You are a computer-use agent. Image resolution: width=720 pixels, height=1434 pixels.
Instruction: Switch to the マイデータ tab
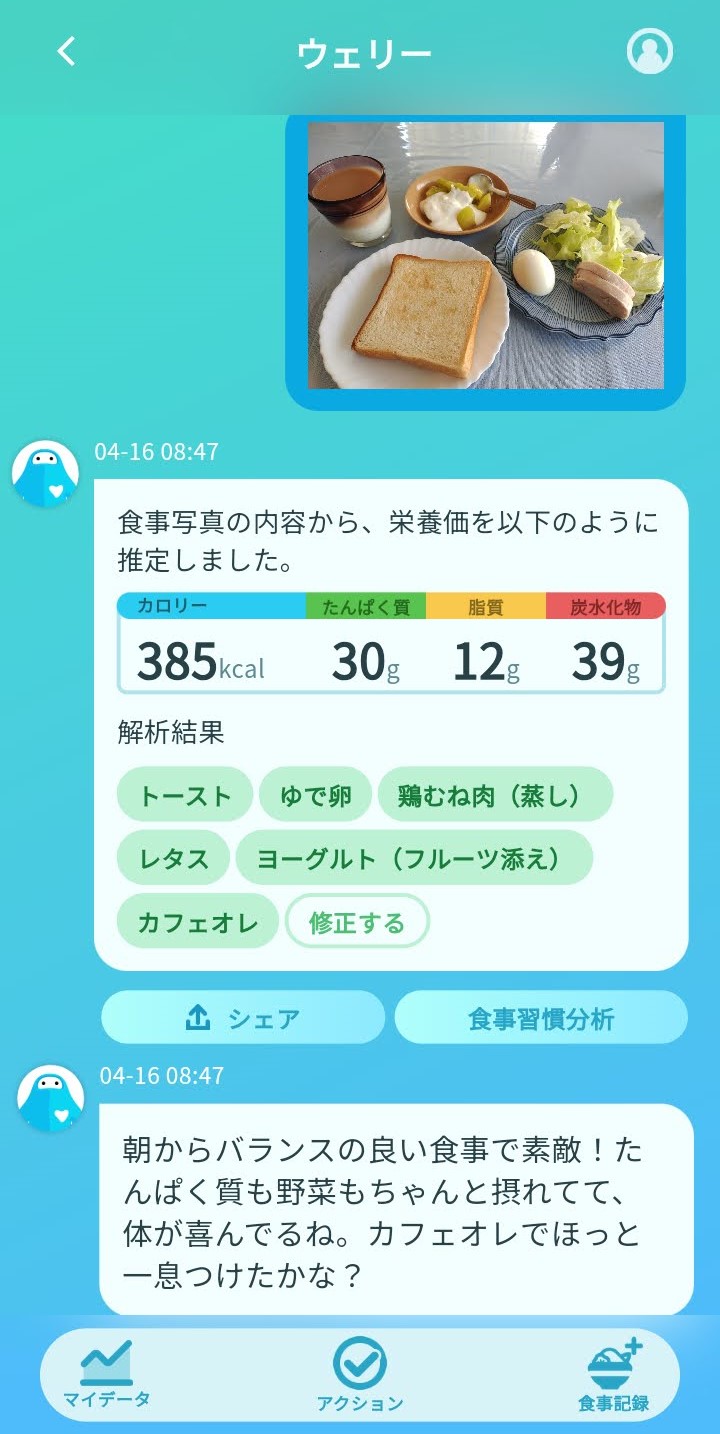click(106, 1375)
